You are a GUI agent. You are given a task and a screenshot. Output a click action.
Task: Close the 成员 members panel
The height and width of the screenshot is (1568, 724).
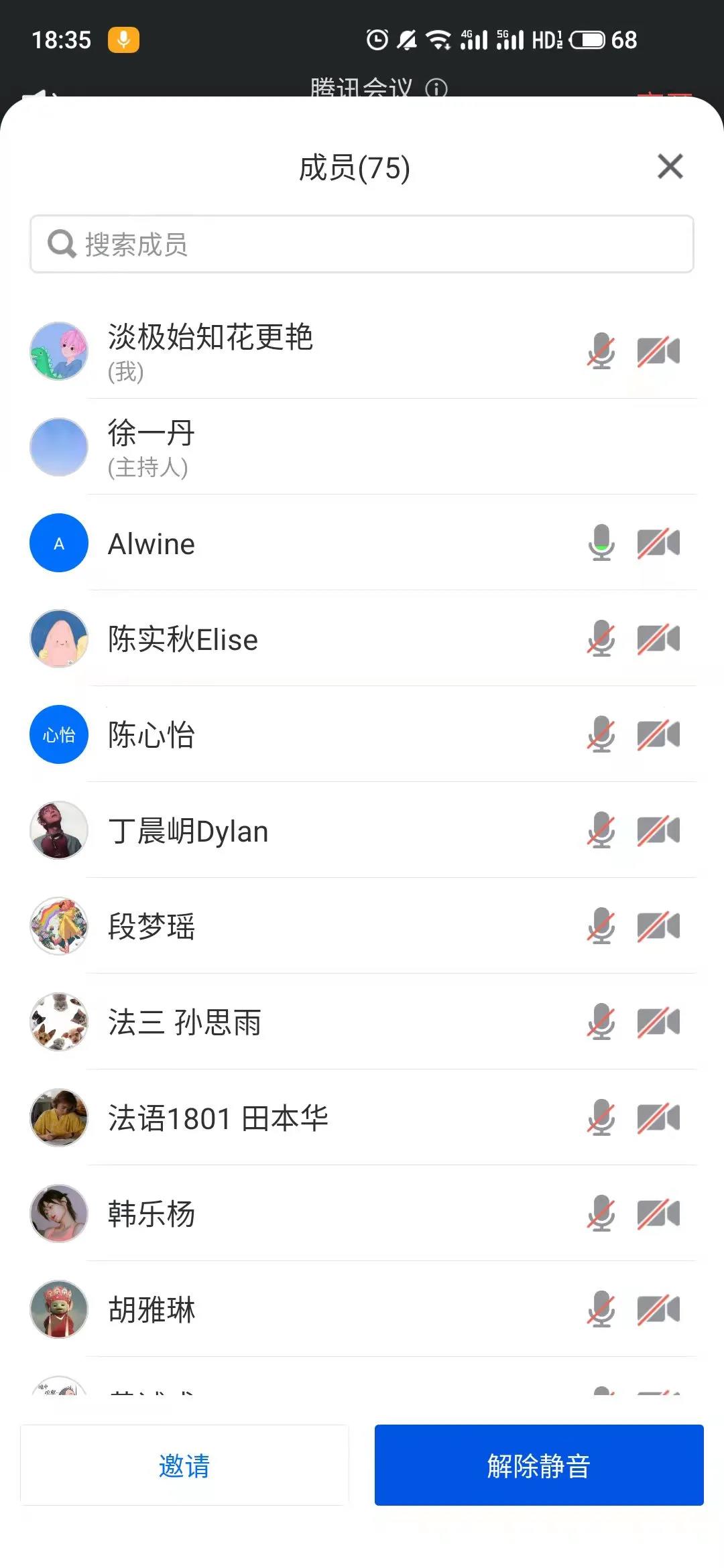click(x=670, y=166)
